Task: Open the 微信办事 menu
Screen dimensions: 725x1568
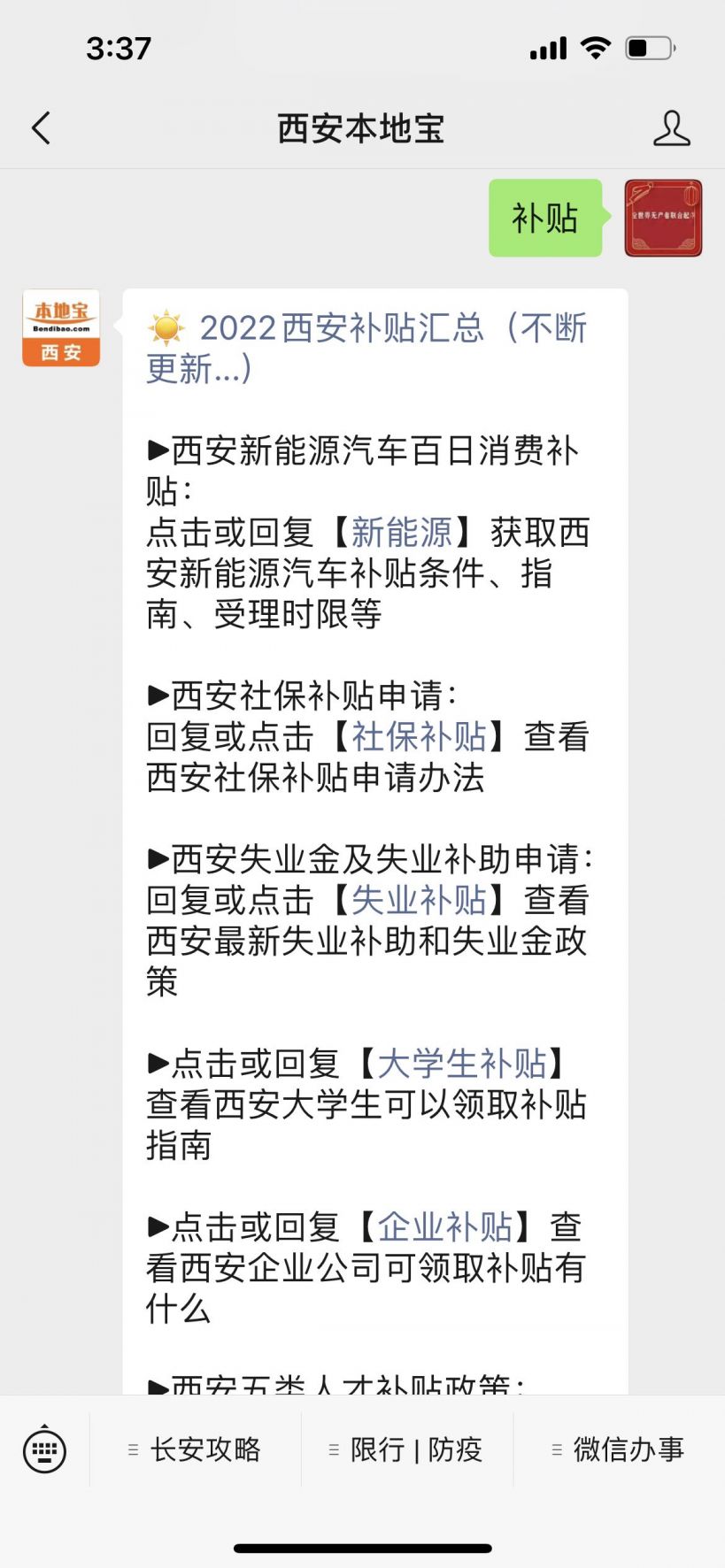Action: click(619, 1450)
